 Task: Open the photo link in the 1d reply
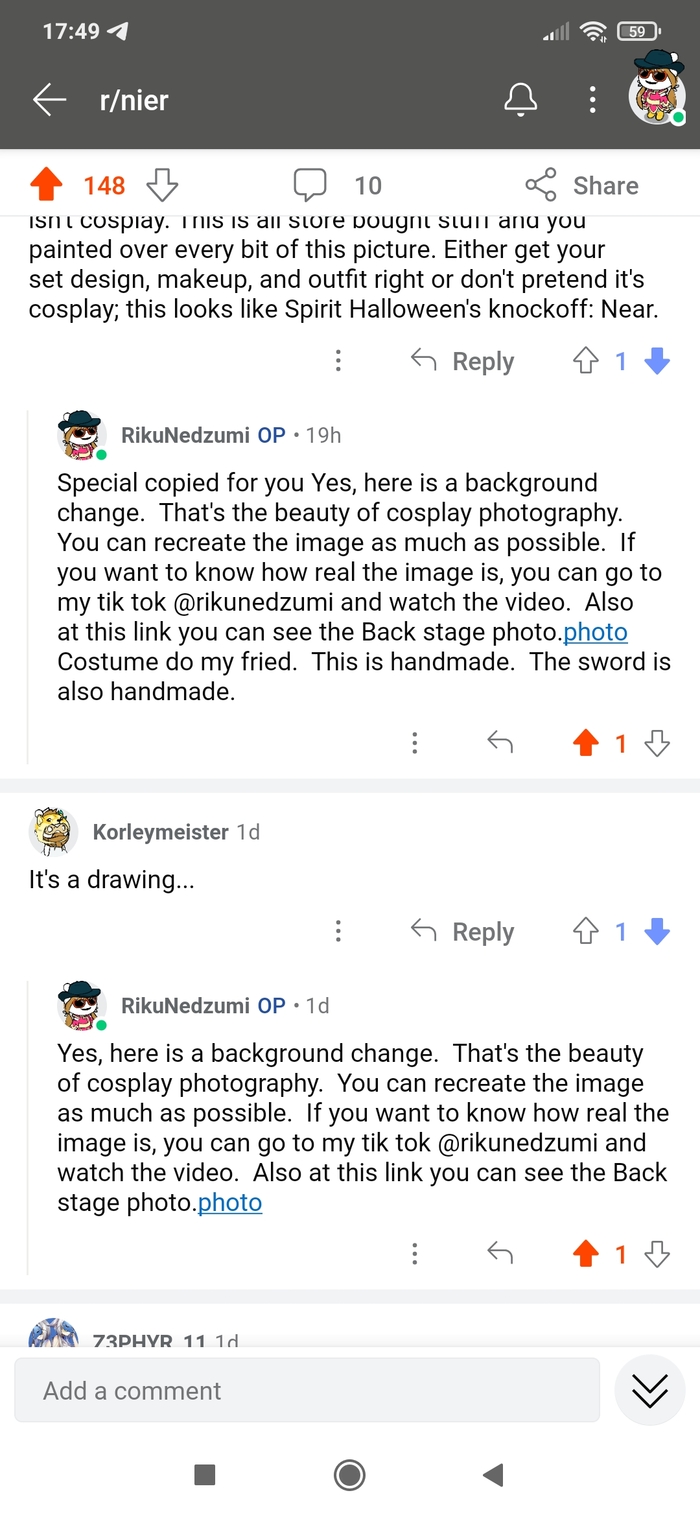[230, 1202]
